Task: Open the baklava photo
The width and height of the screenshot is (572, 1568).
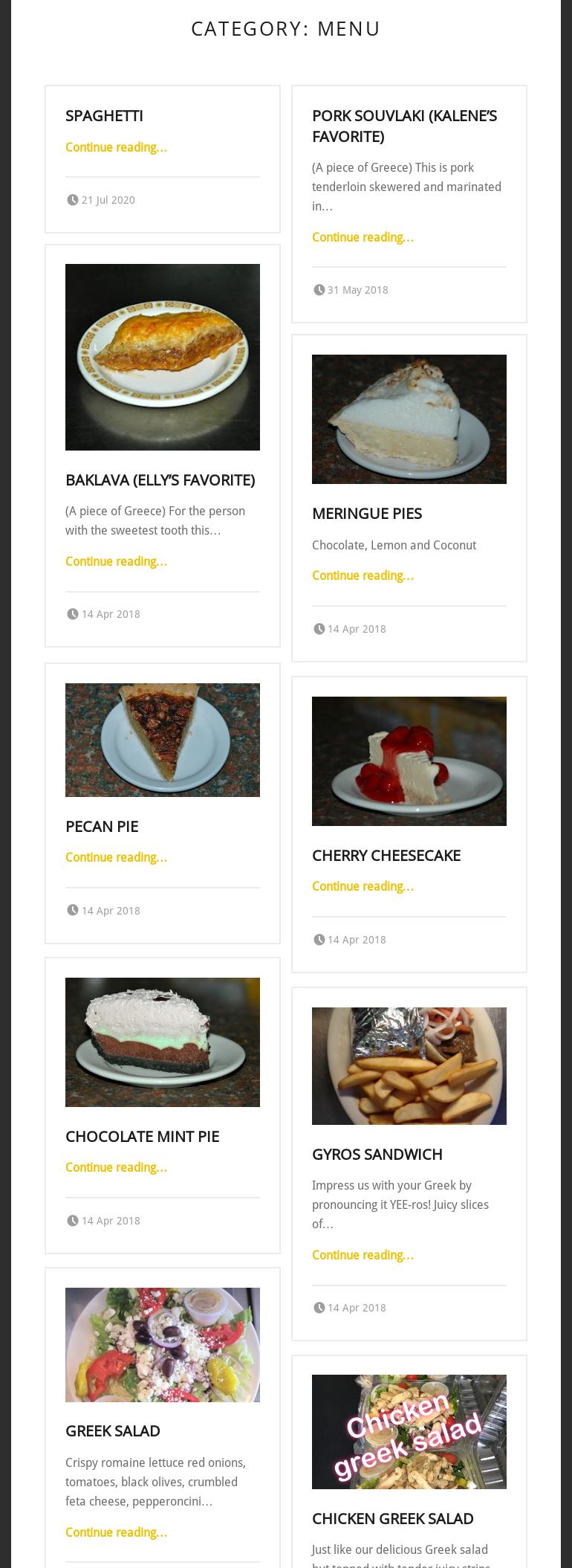Action: tap(163, 357)
